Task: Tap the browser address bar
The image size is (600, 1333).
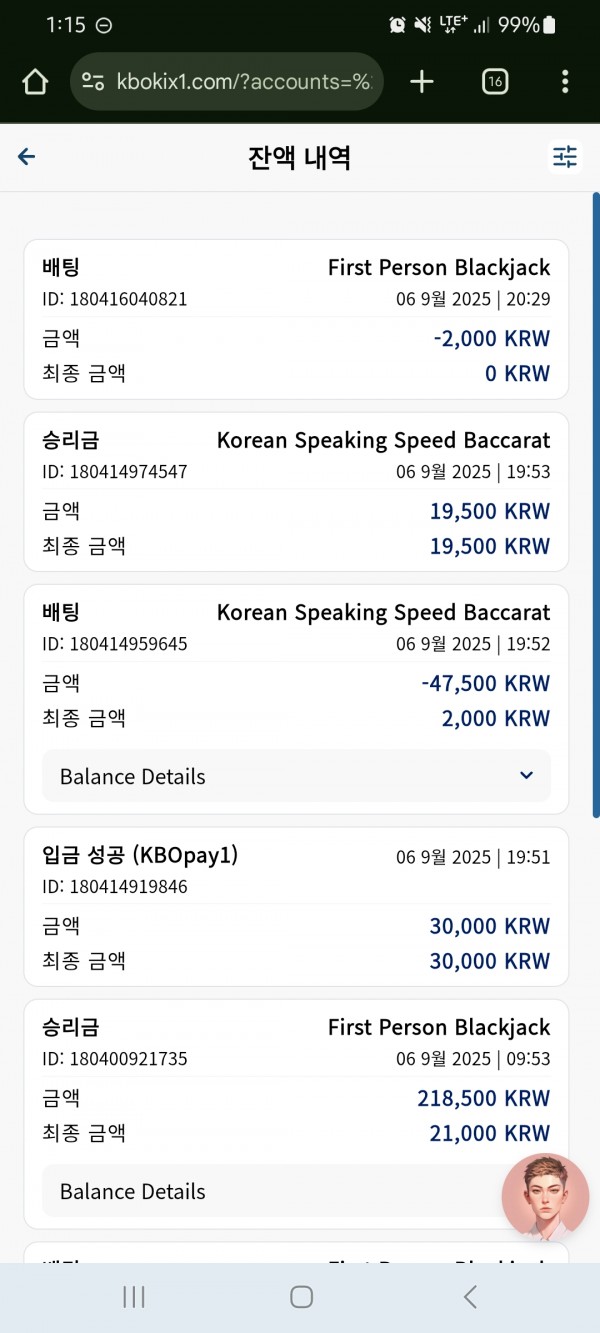Action: click(227, 82)
